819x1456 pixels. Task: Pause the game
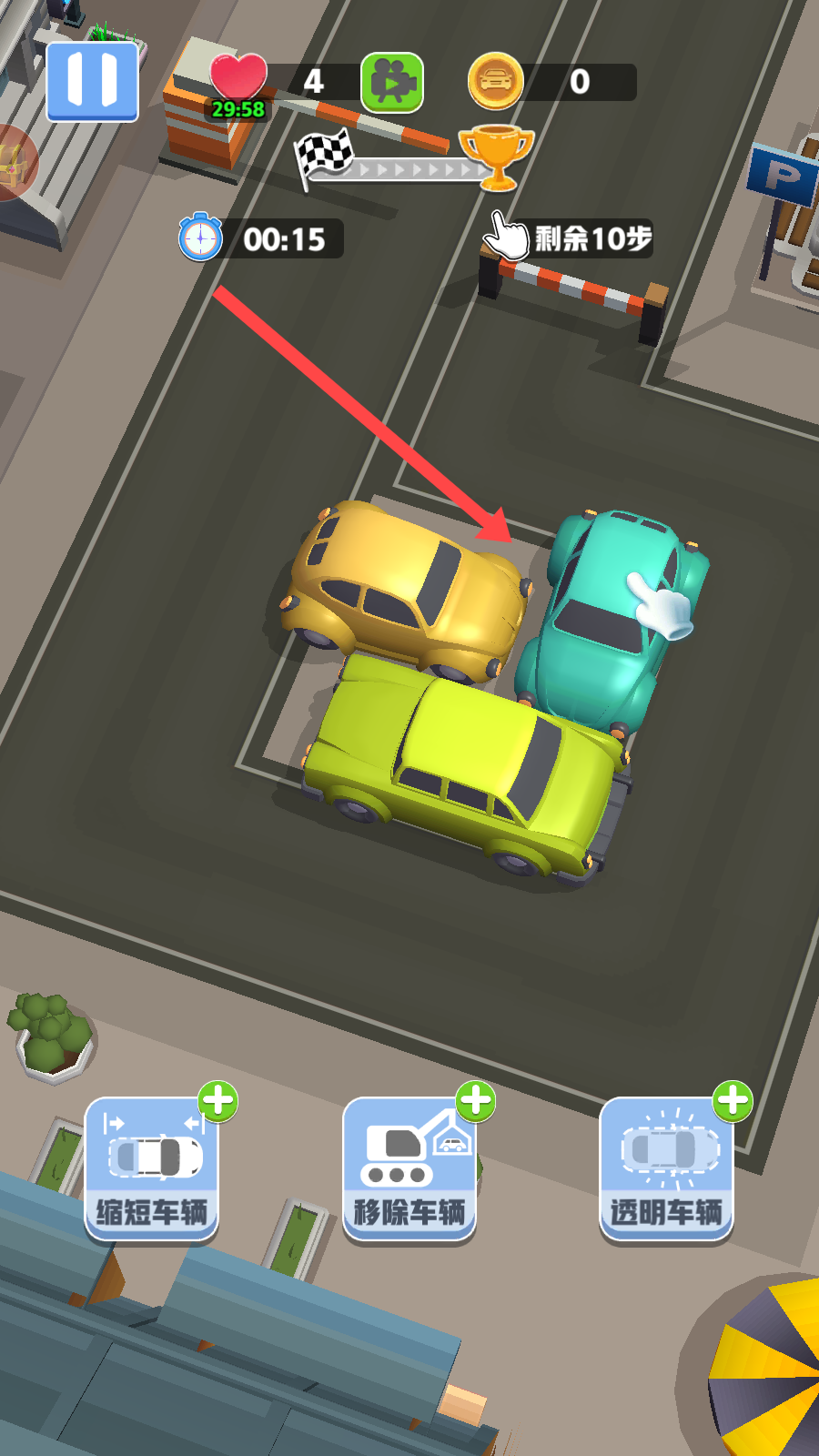pos(92,81)
